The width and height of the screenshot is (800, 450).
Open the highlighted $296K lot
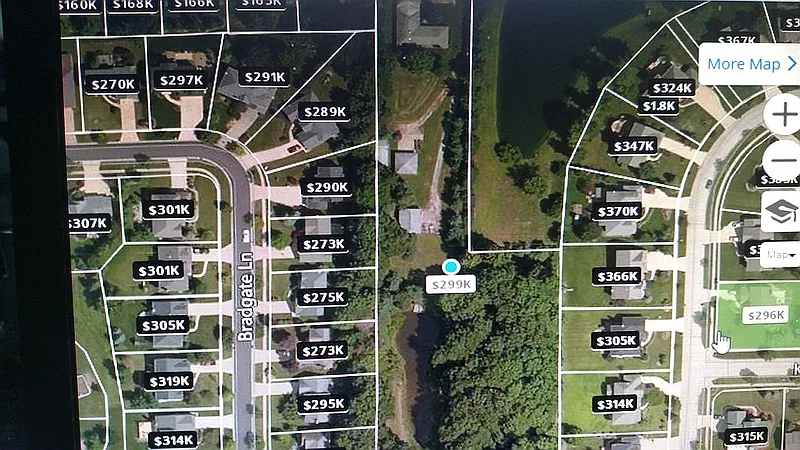coord(767,315)
